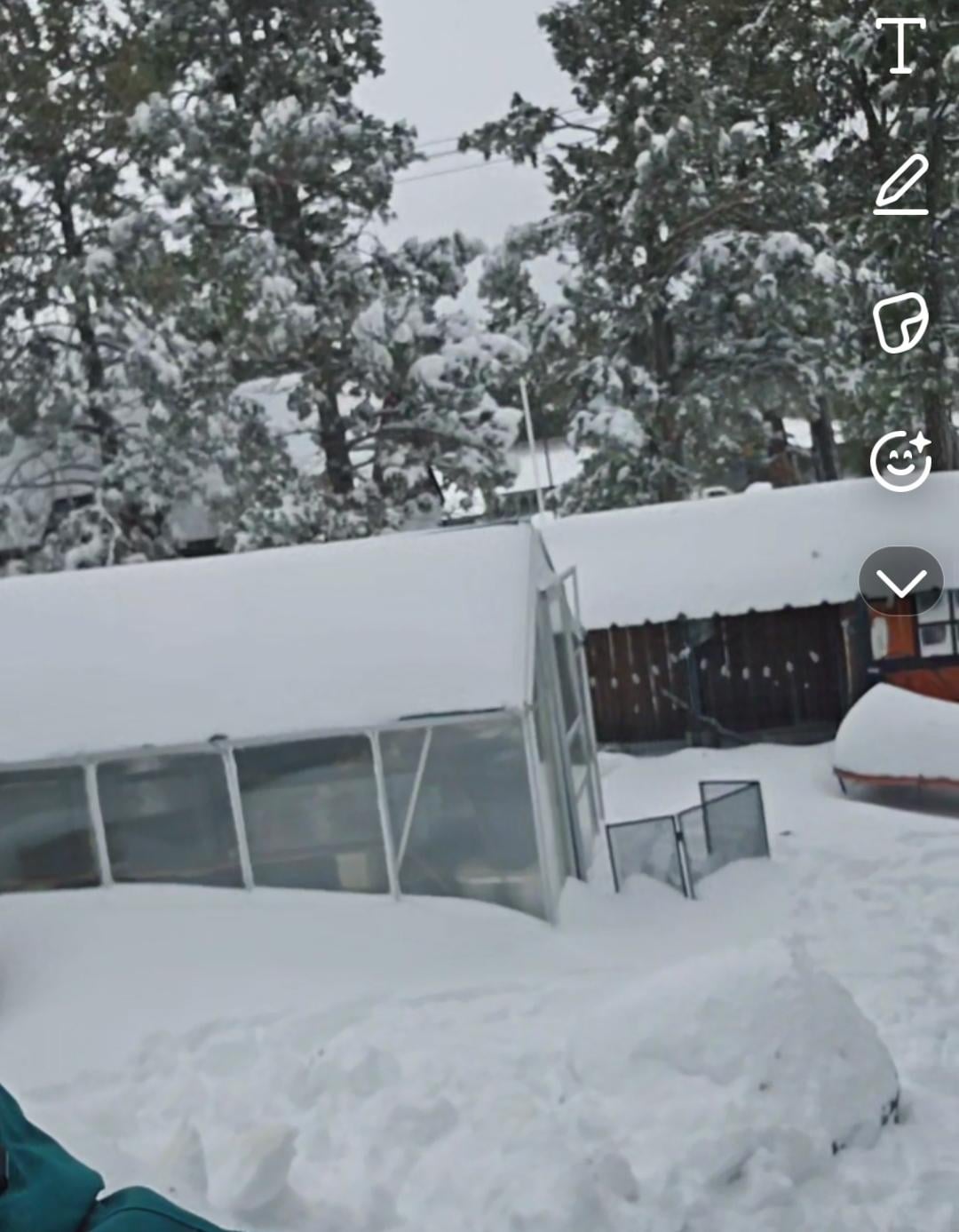The width and height of the screenshot is (959, 1232).
Task: Open the face lens effects tool
Action: (x=900, y=460)
